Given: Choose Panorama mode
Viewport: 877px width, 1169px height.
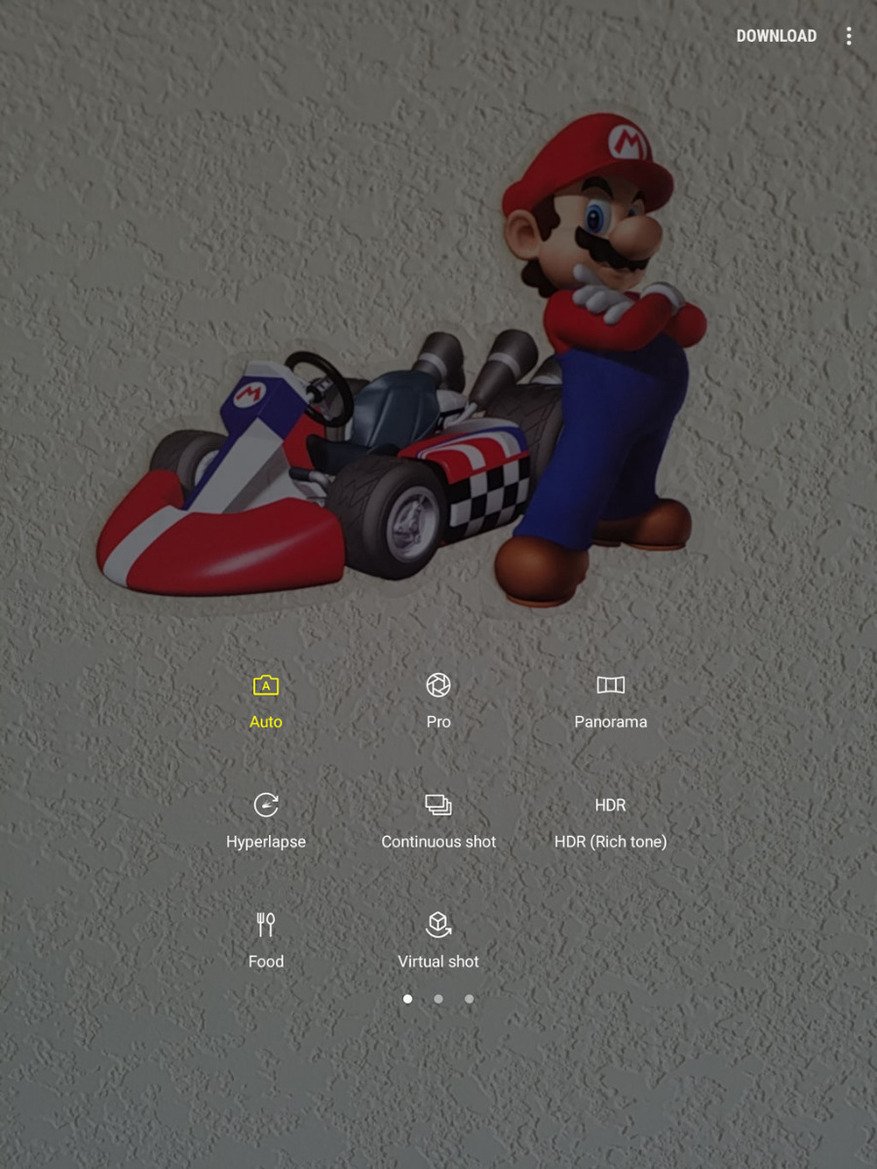Looking at the screenshot, I should tap(610, 700).
